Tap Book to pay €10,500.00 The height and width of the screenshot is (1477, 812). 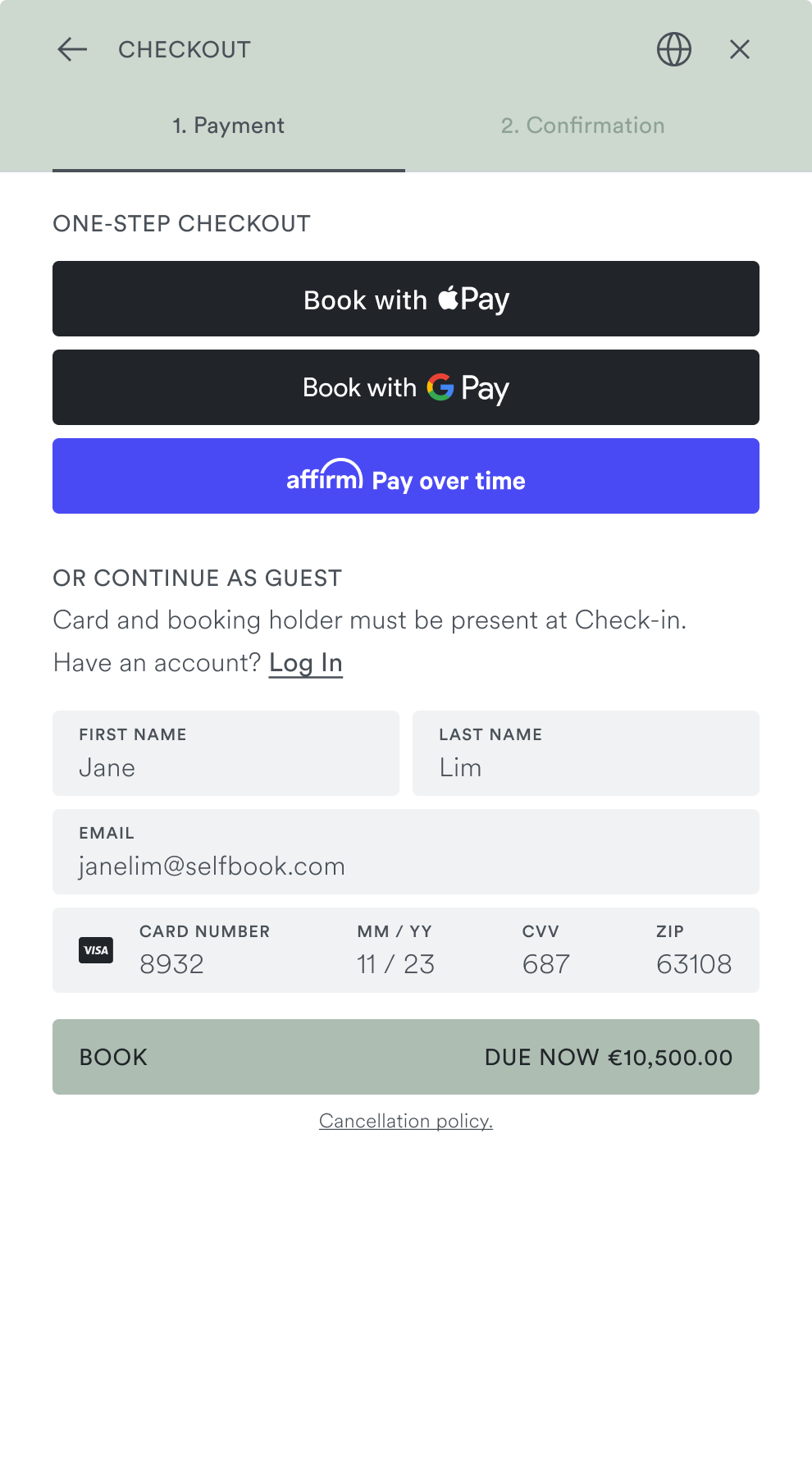pyautogui.click(x=406, y=1057)
